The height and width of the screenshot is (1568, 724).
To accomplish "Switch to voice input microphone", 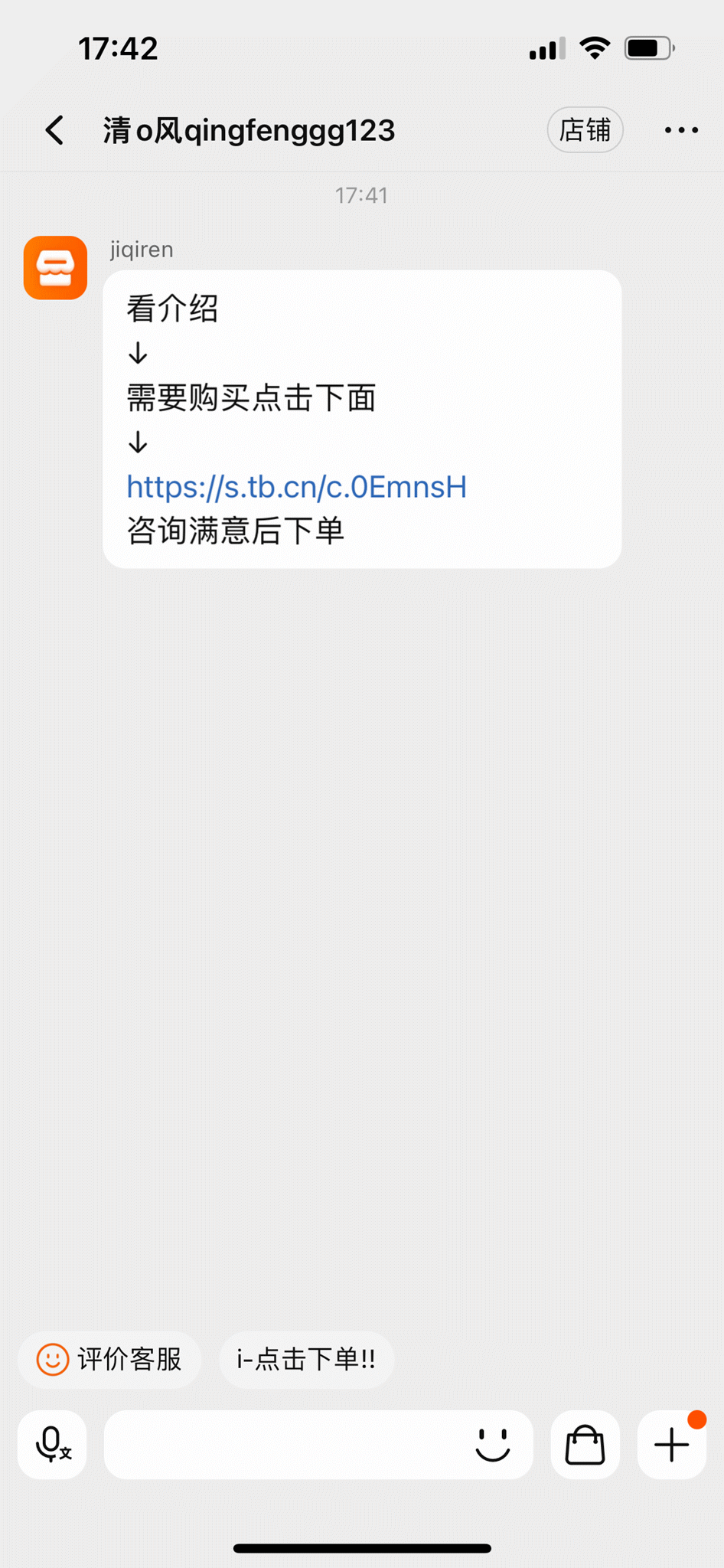I will [52, 1445].
